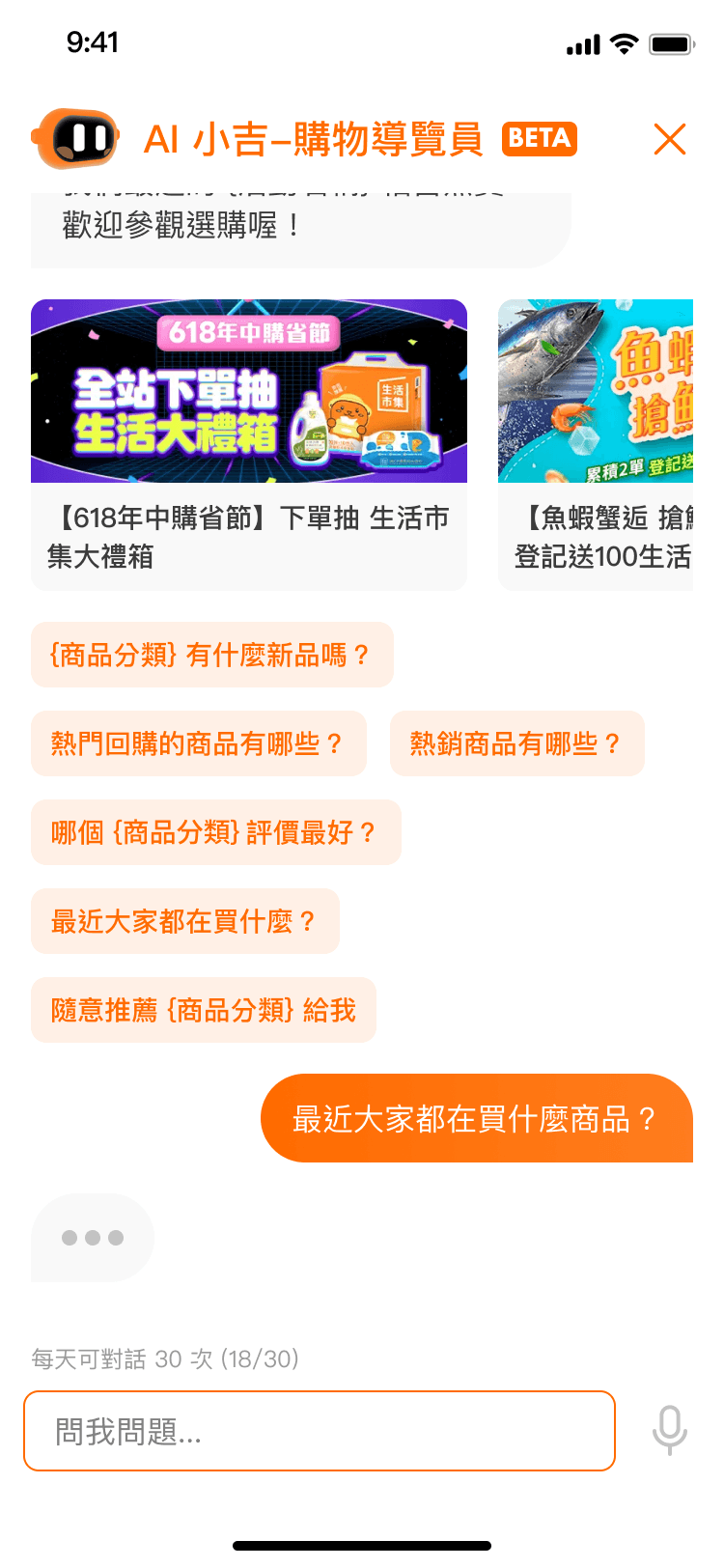The height and width of the screenshot is (1568, 724).
Task: Tap the 哪個 {商品分類} 評價最好? suggestion
Action: click(x=216, y=832)
